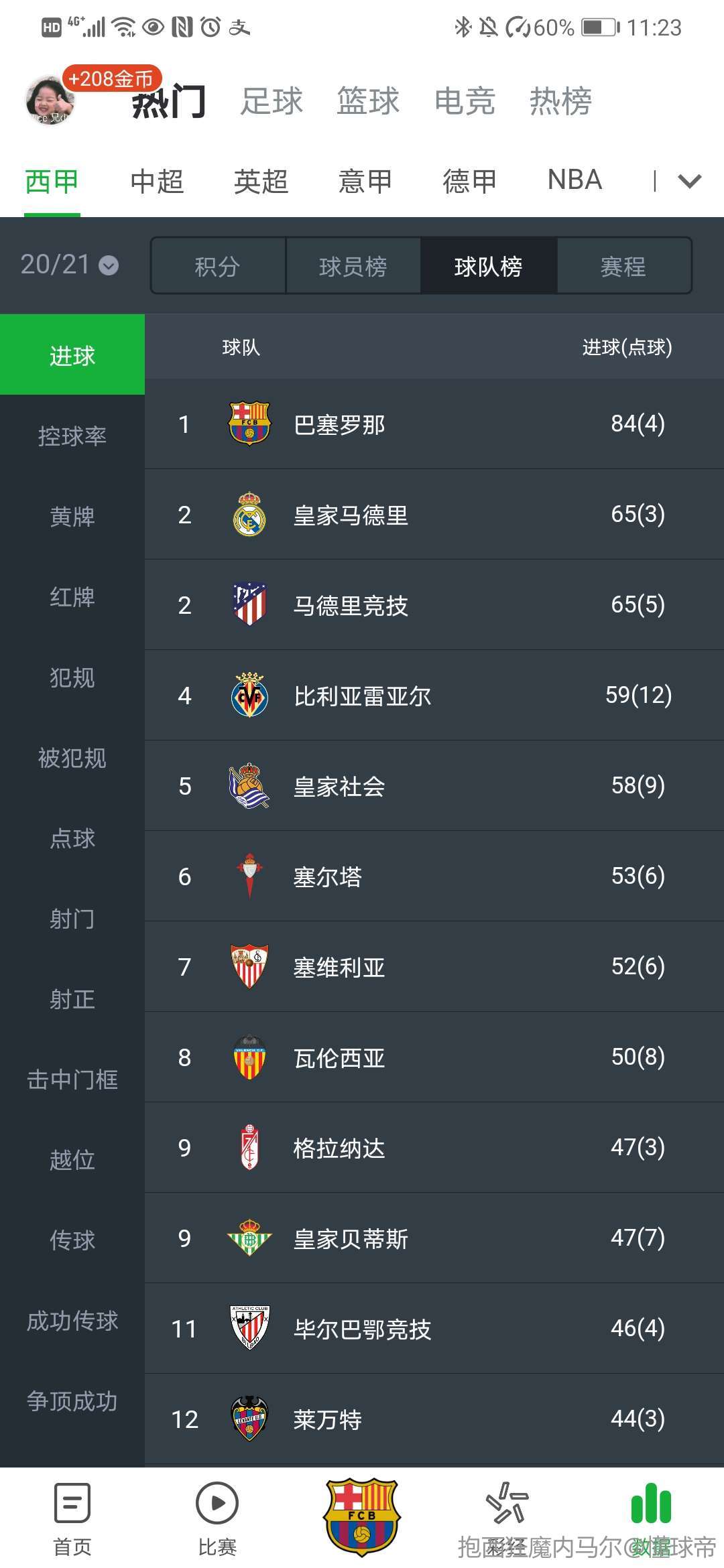The width and height of the screenshot is (724, 1568).
Task: Switch to the 篮球 top tab
Action: click(x=368, y=101)
